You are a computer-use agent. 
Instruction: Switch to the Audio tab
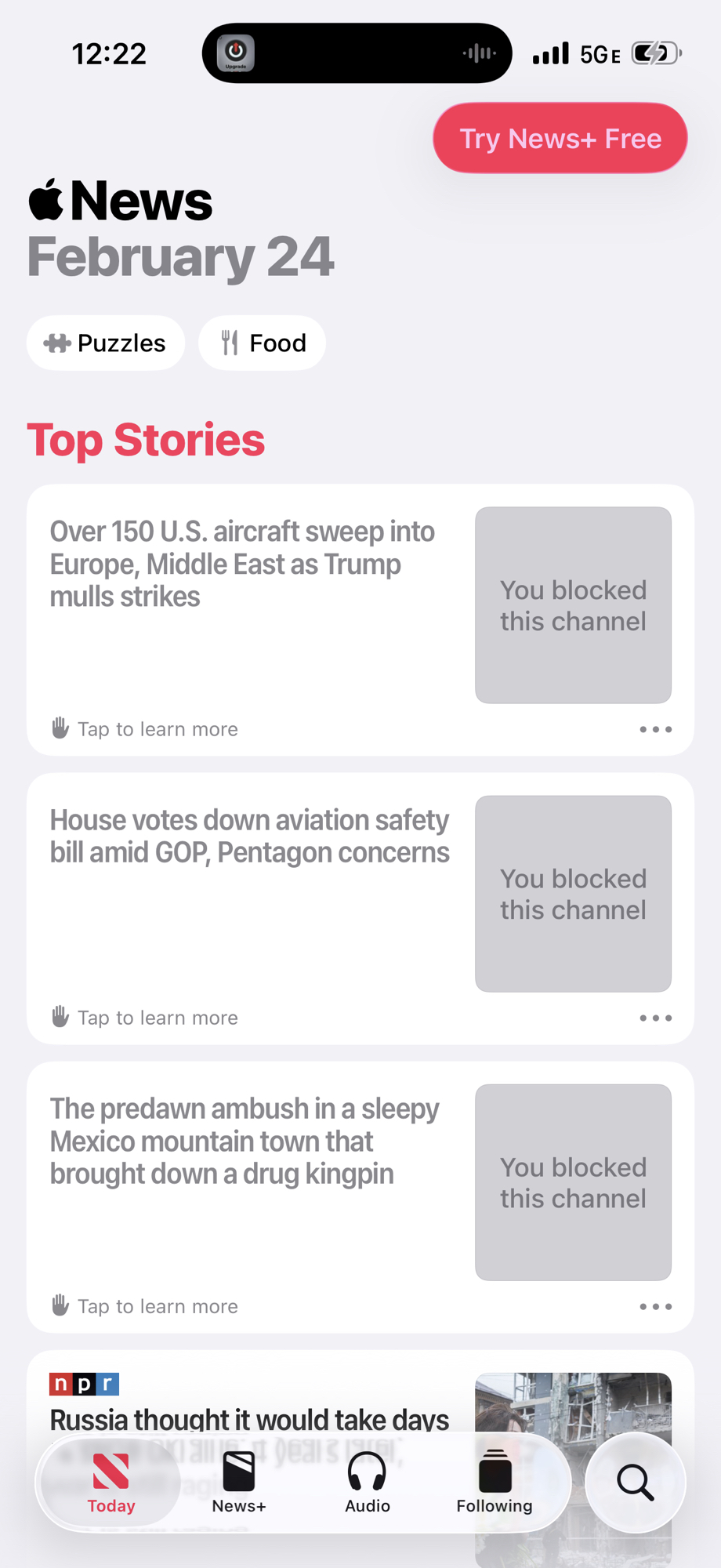coord(367,1482)
